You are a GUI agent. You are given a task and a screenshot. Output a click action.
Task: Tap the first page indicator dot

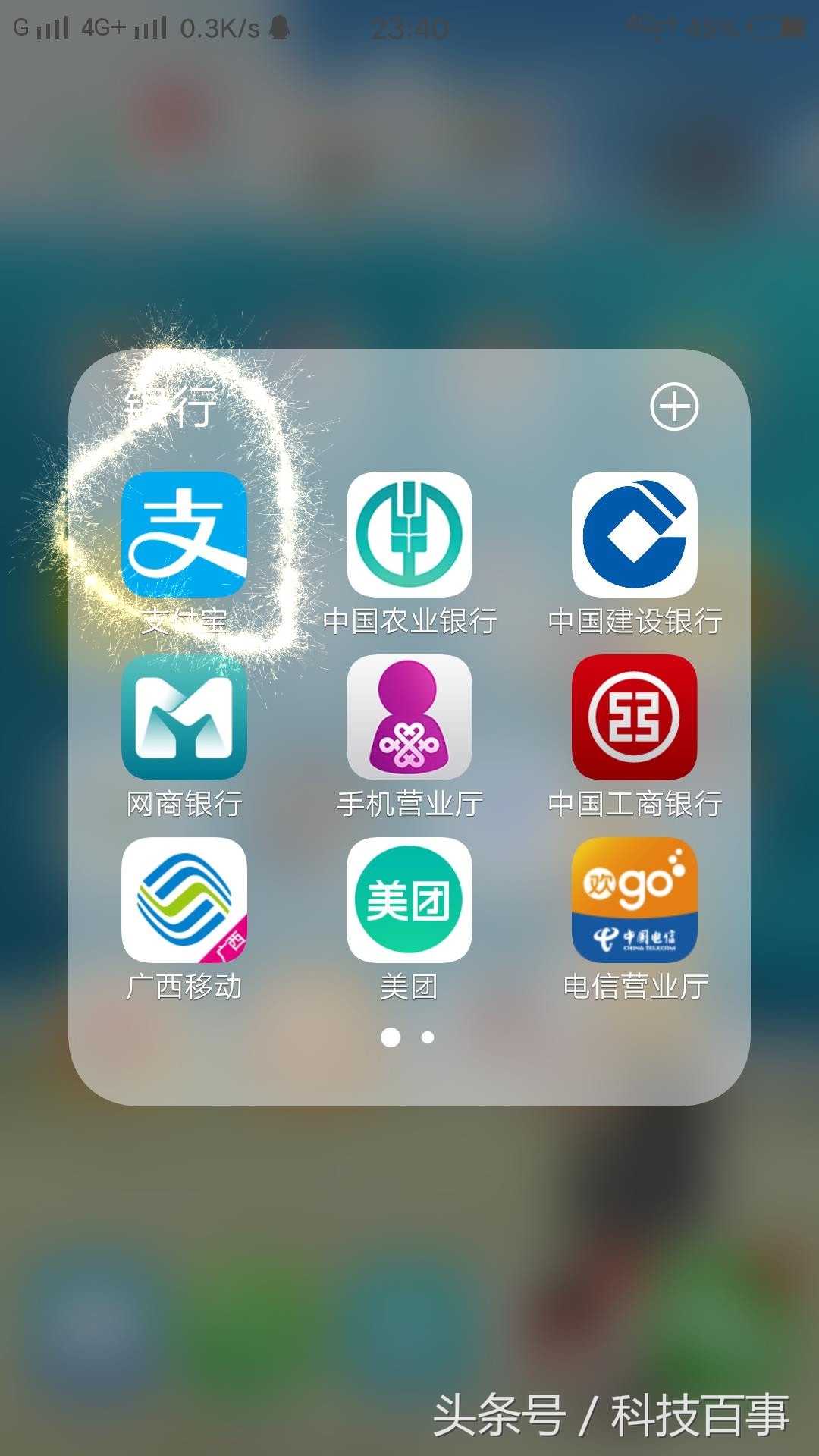(393, 1038)
